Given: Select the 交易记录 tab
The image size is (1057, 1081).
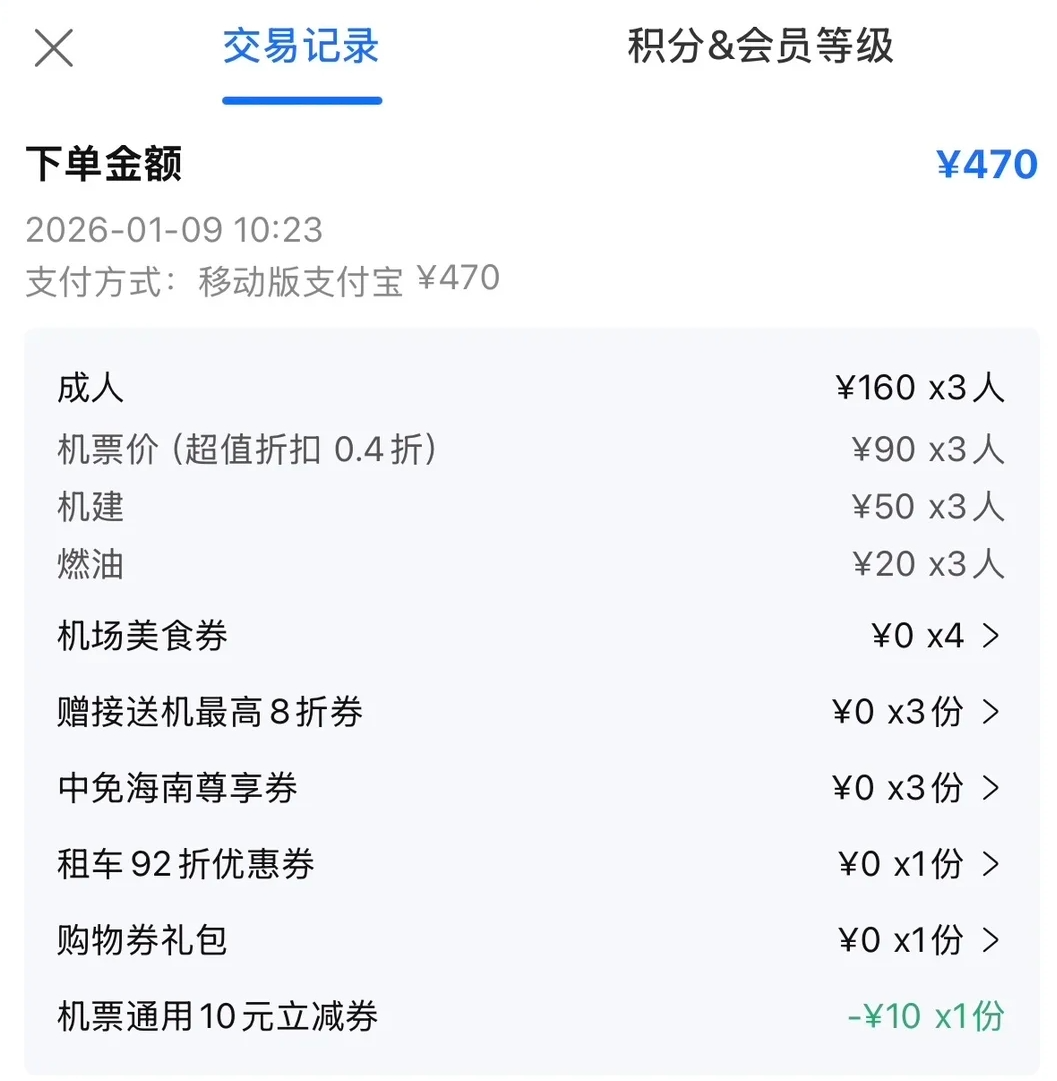Looking at the screenshot, I should click(x=301, y=47).
